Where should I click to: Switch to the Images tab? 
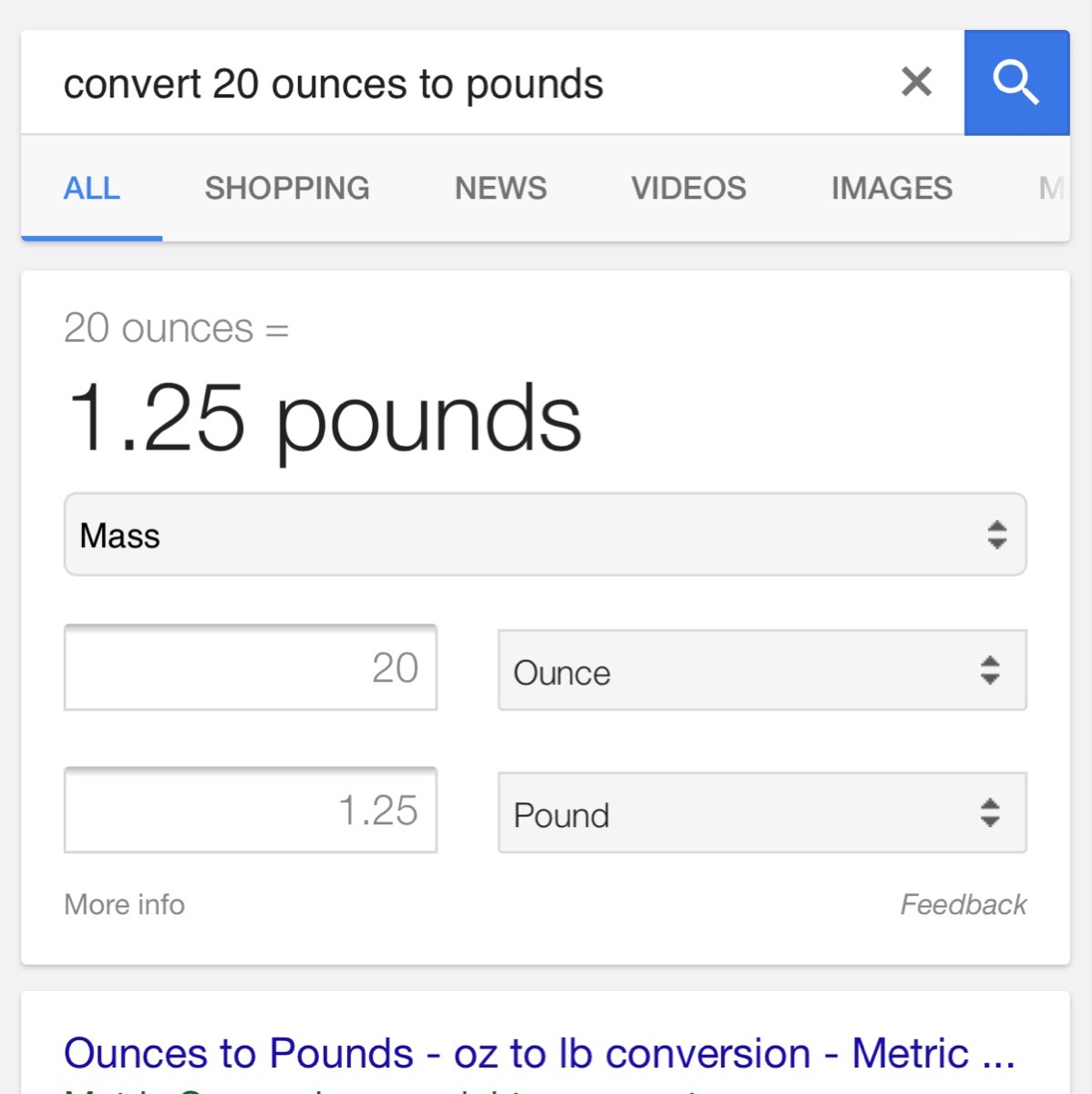click(891, 189)
